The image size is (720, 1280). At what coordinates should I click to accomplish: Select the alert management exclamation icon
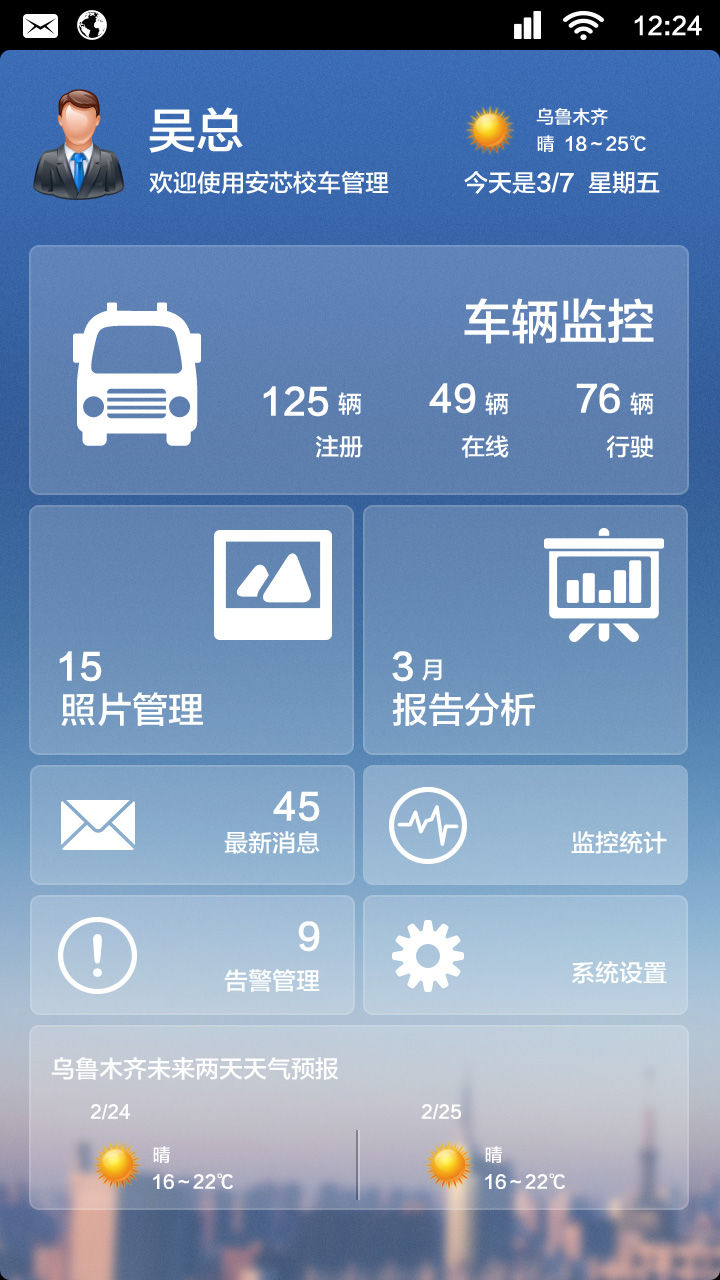coord(97,955)
